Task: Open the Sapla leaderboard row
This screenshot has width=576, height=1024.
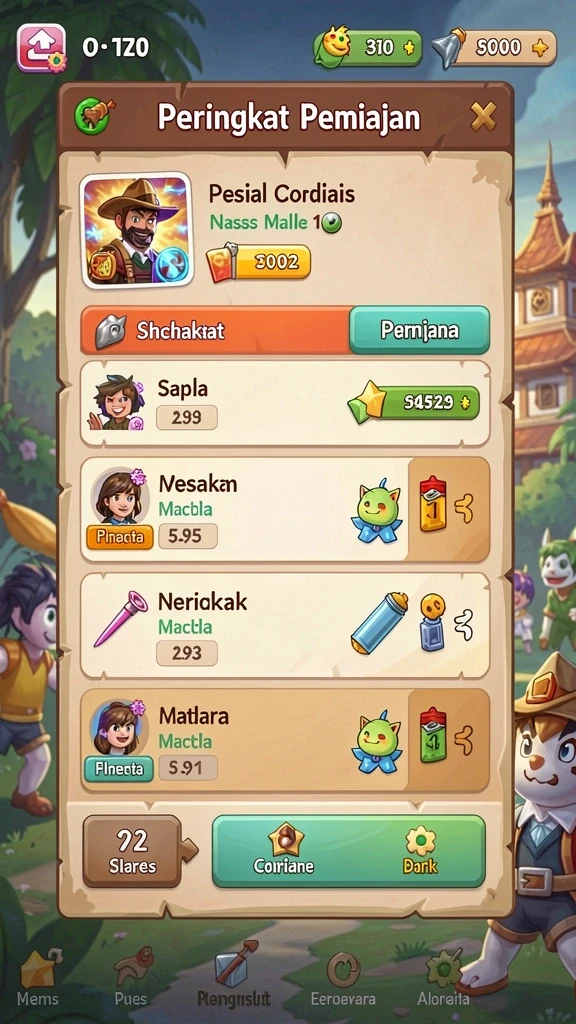Action: click(x=285, y=404)
